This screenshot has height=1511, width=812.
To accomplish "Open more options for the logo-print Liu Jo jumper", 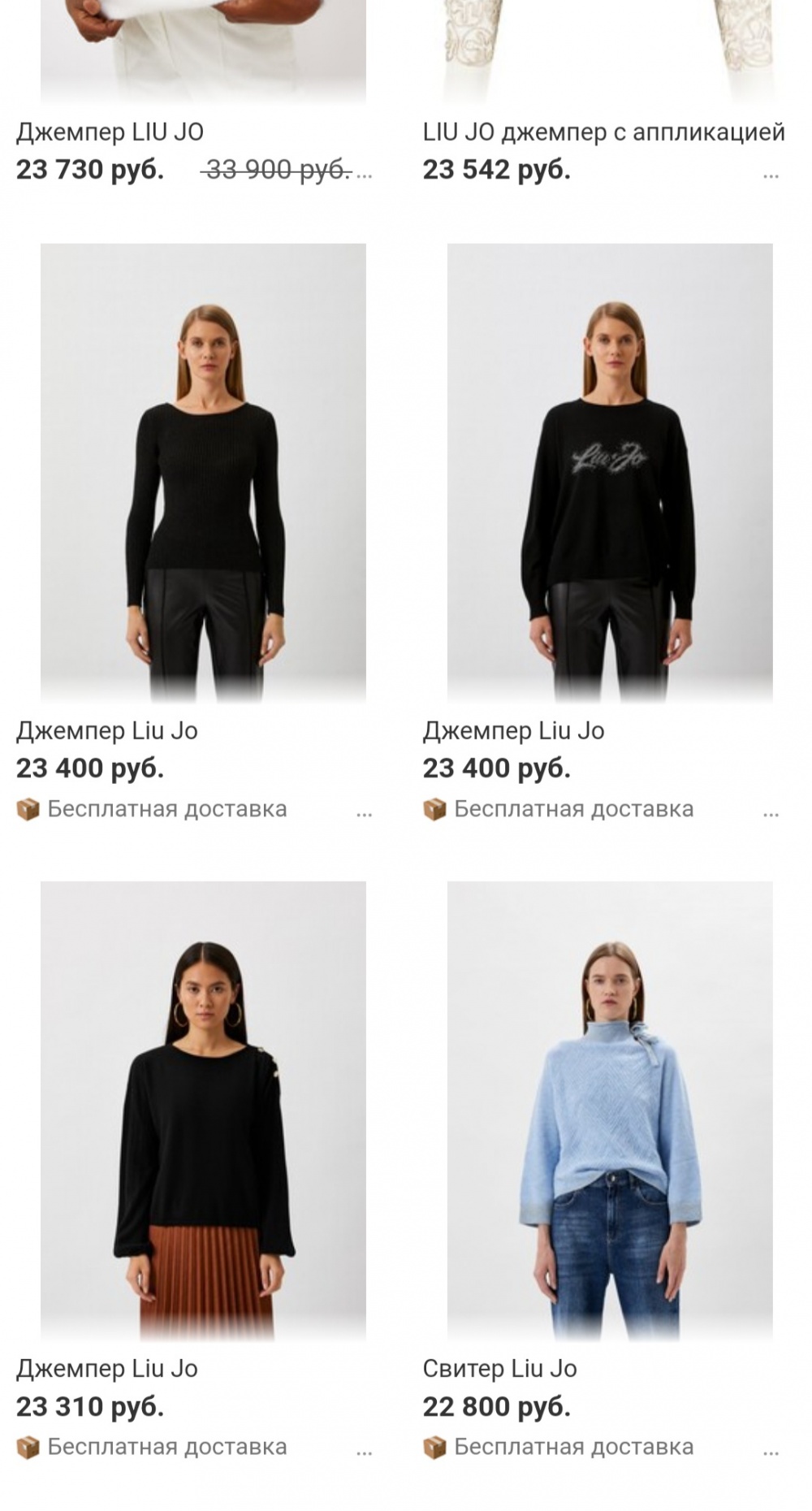I will 771,812.
